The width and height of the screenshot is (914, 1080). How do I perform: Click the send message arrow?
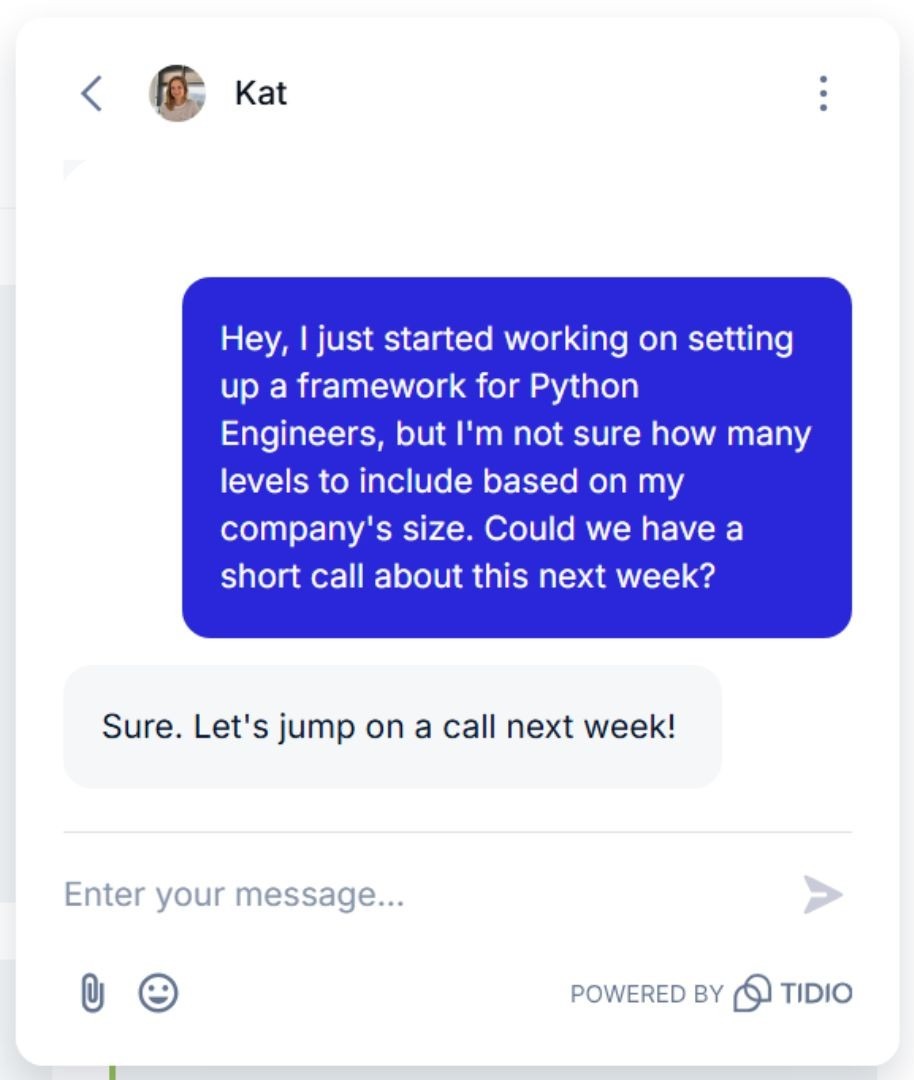pyautogui.click(x=820, y=895)
